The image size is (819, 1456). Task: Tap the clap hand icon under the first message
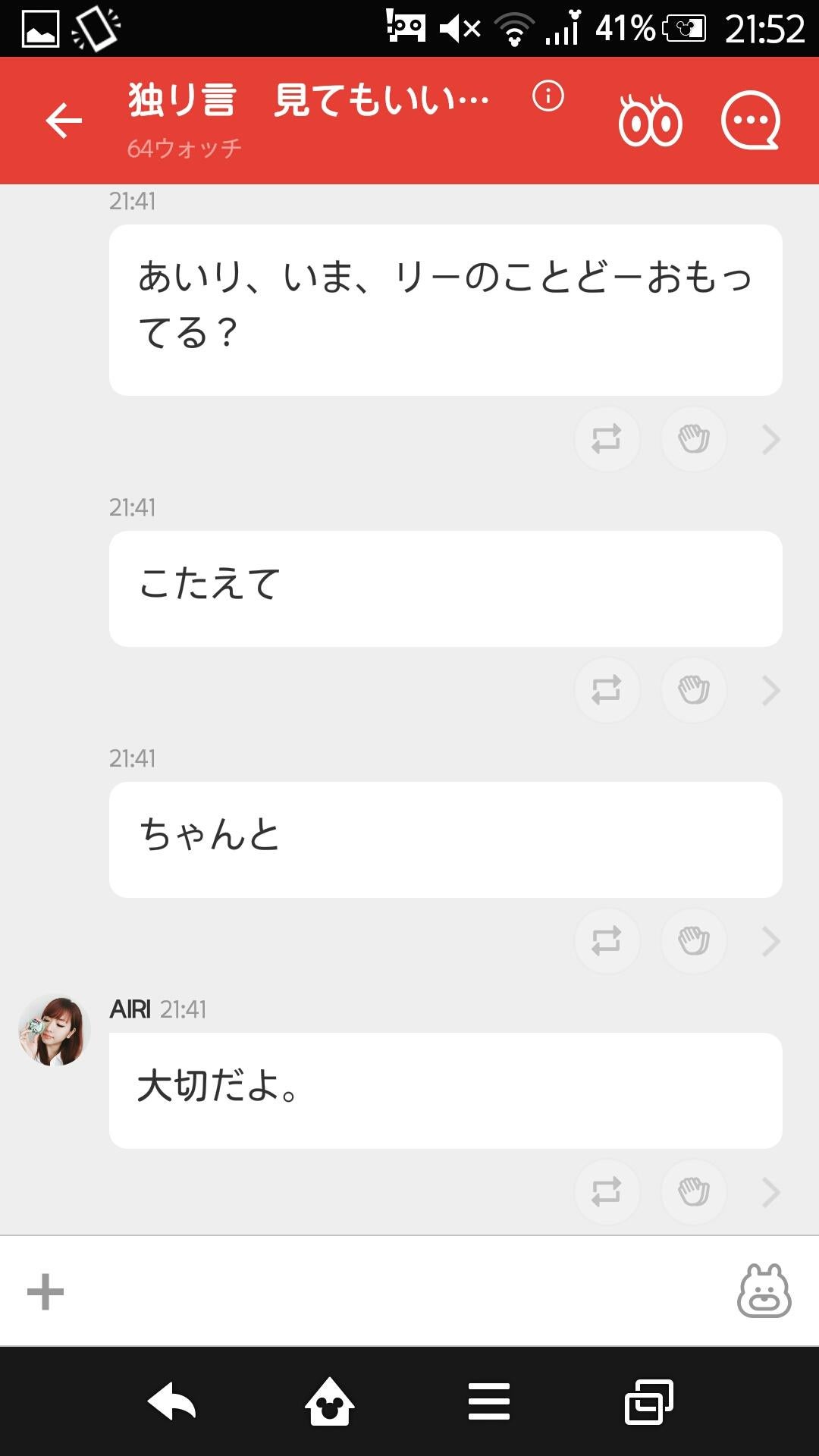click(693, 439)
